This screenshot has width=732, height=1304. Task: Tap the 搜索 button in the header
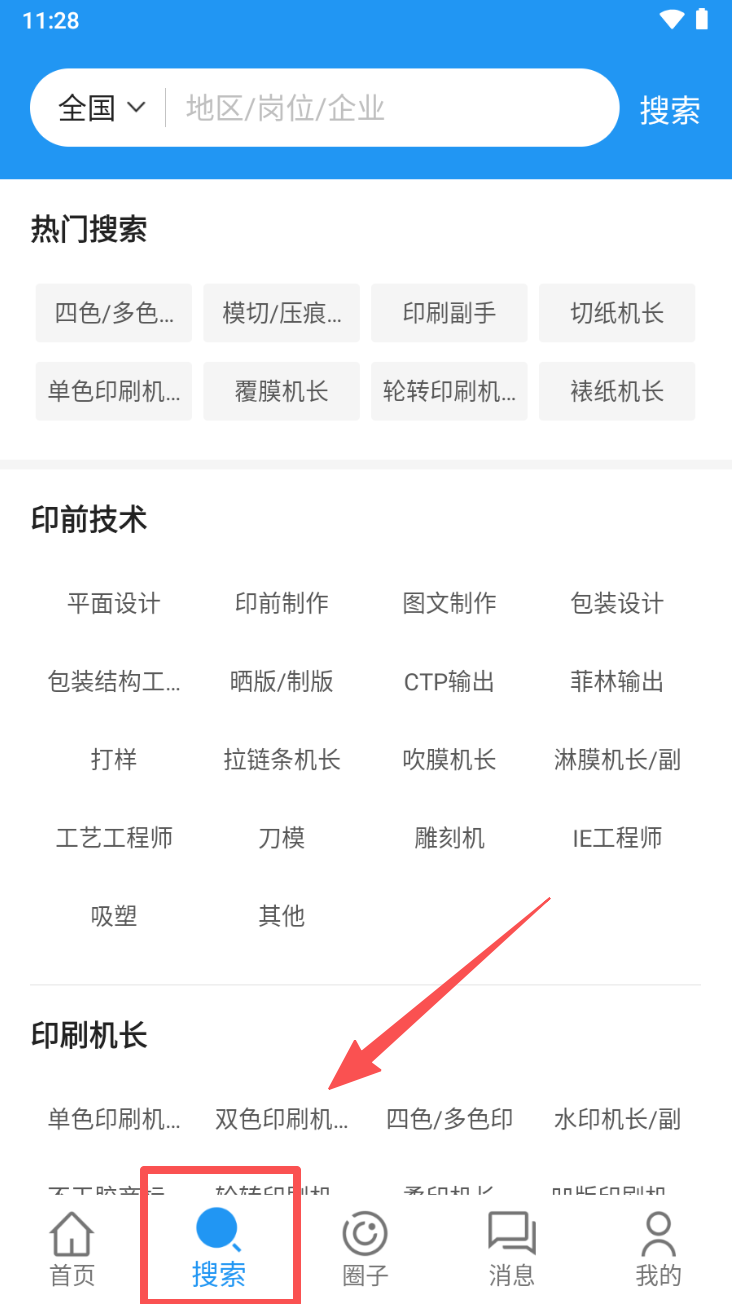[669, 110]
